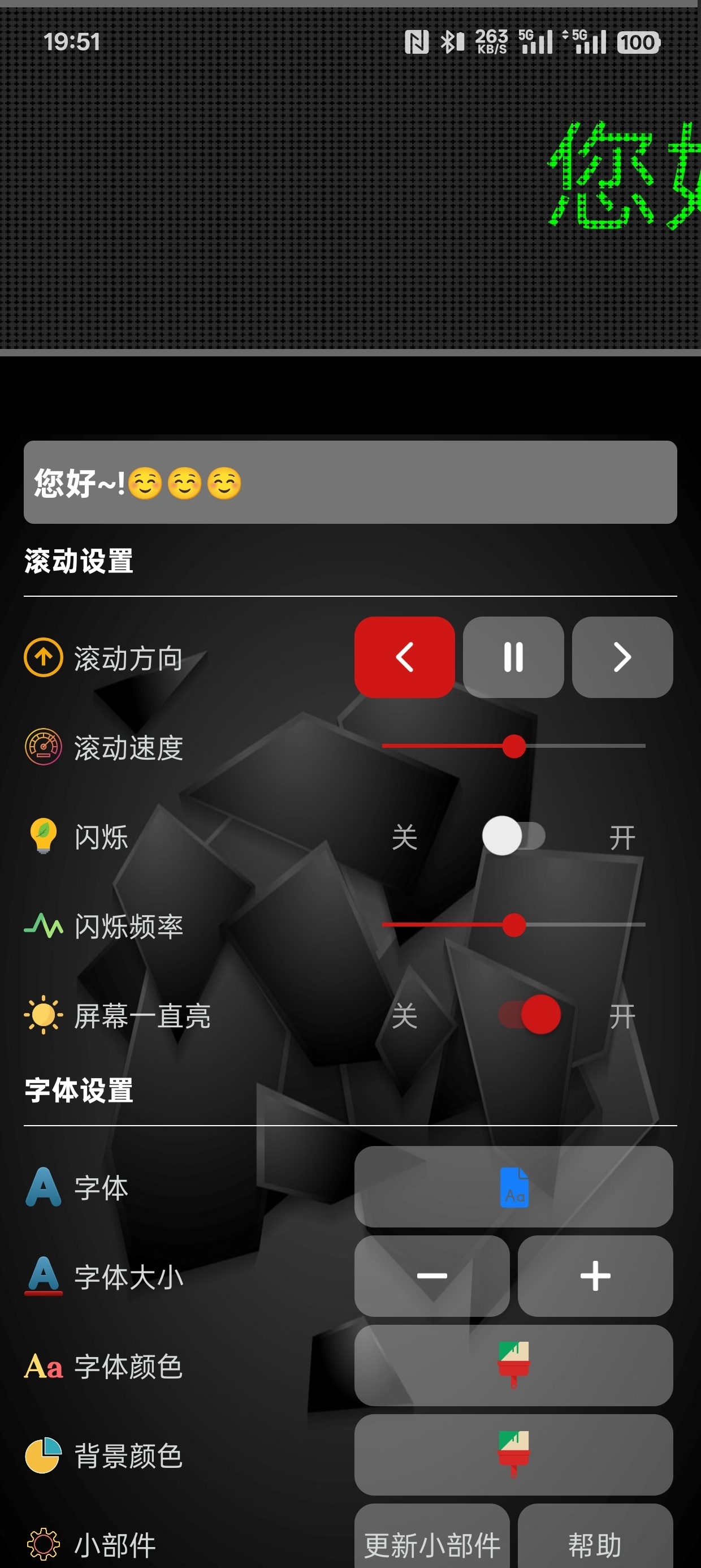This screenshot has width=701, height=1568.
Task: Tap 更新小部件 button
Action: click(x=432, y=1537)
